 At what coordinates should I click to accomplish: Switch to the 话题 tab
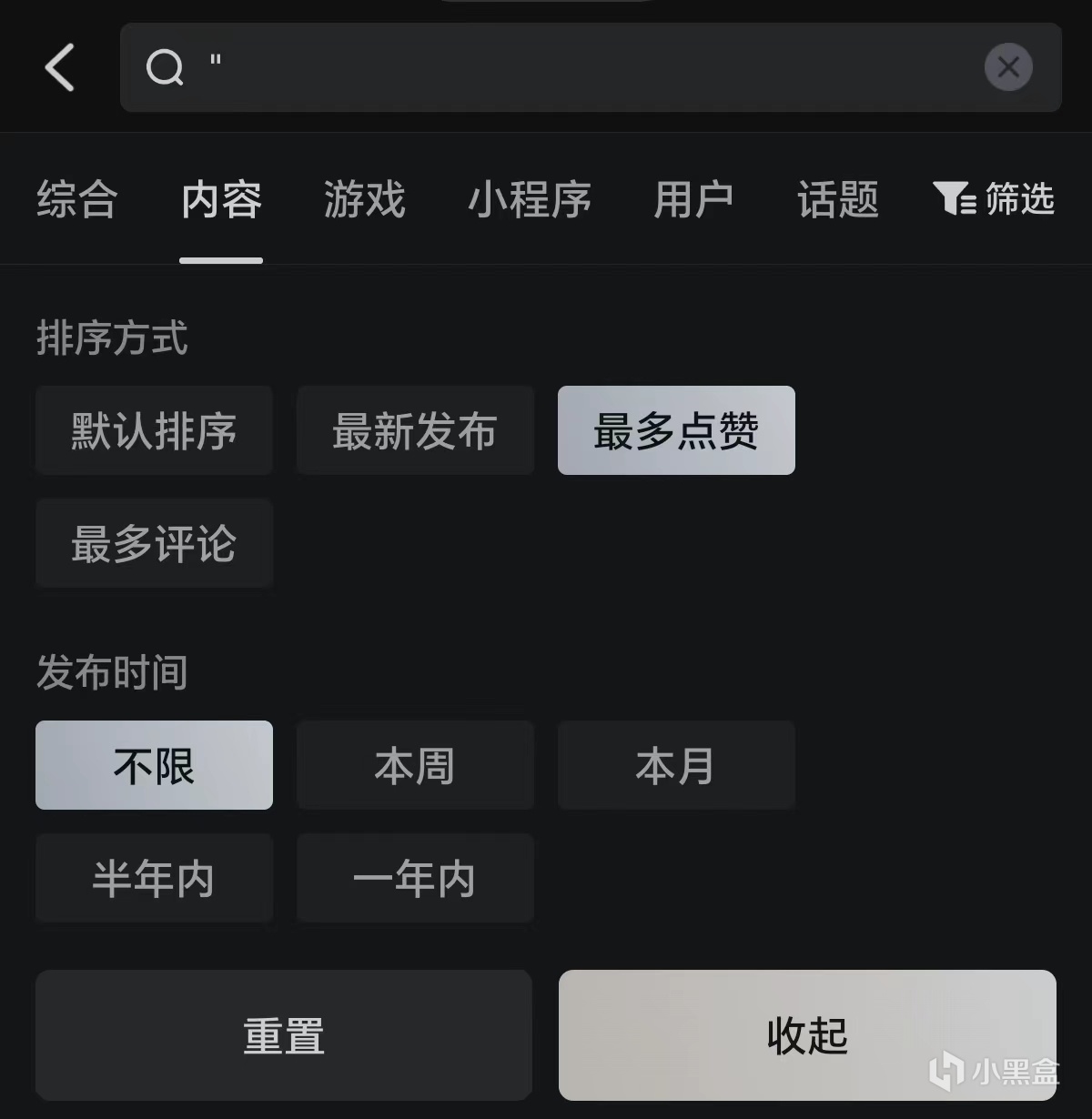[x=838, y=199]
